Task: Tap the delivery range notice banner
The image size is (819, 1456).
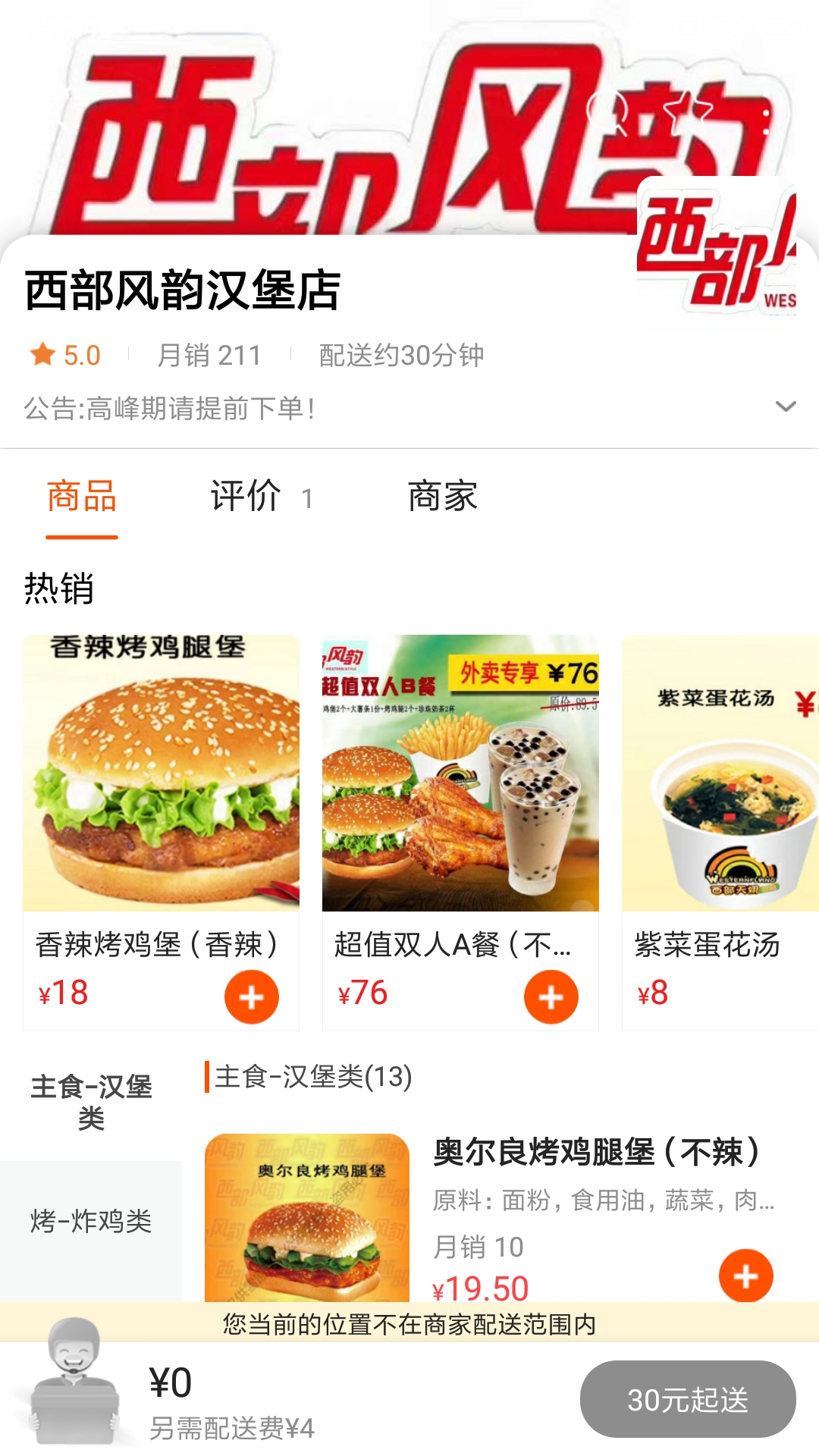Action: [x=409, y=1322]
